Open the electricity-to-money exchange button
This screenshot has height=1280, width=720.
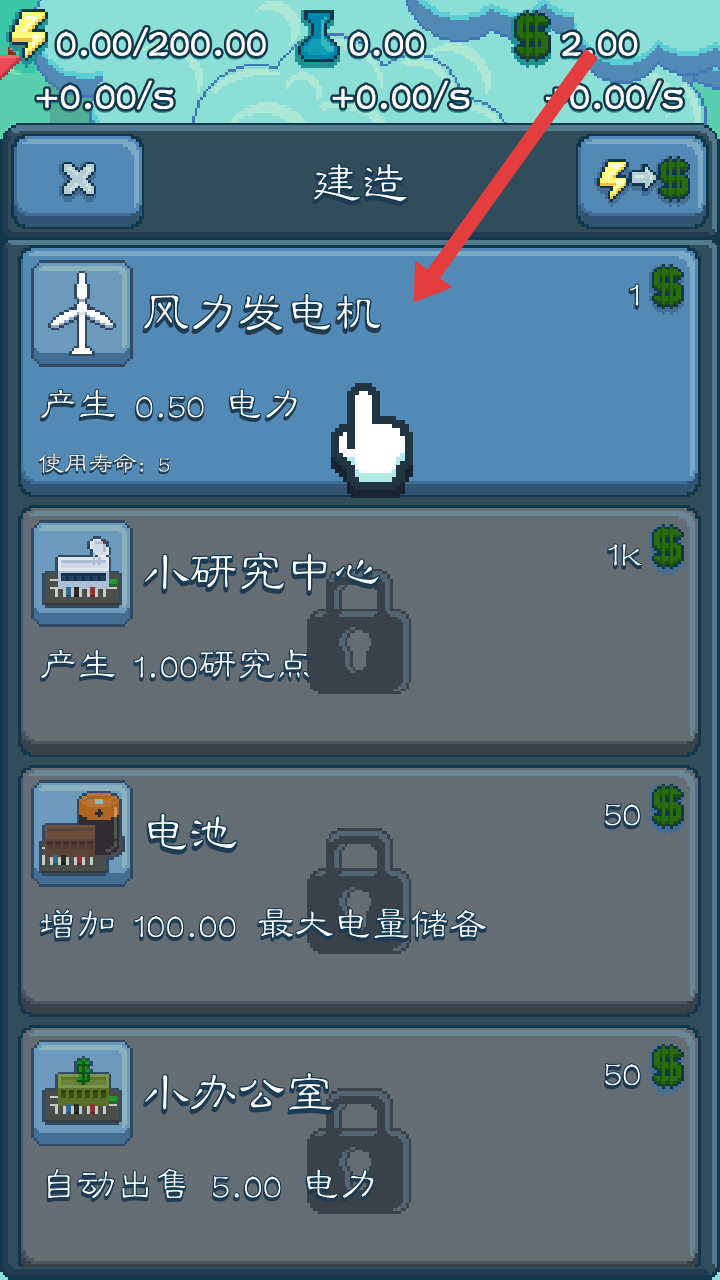click(641, 181)
